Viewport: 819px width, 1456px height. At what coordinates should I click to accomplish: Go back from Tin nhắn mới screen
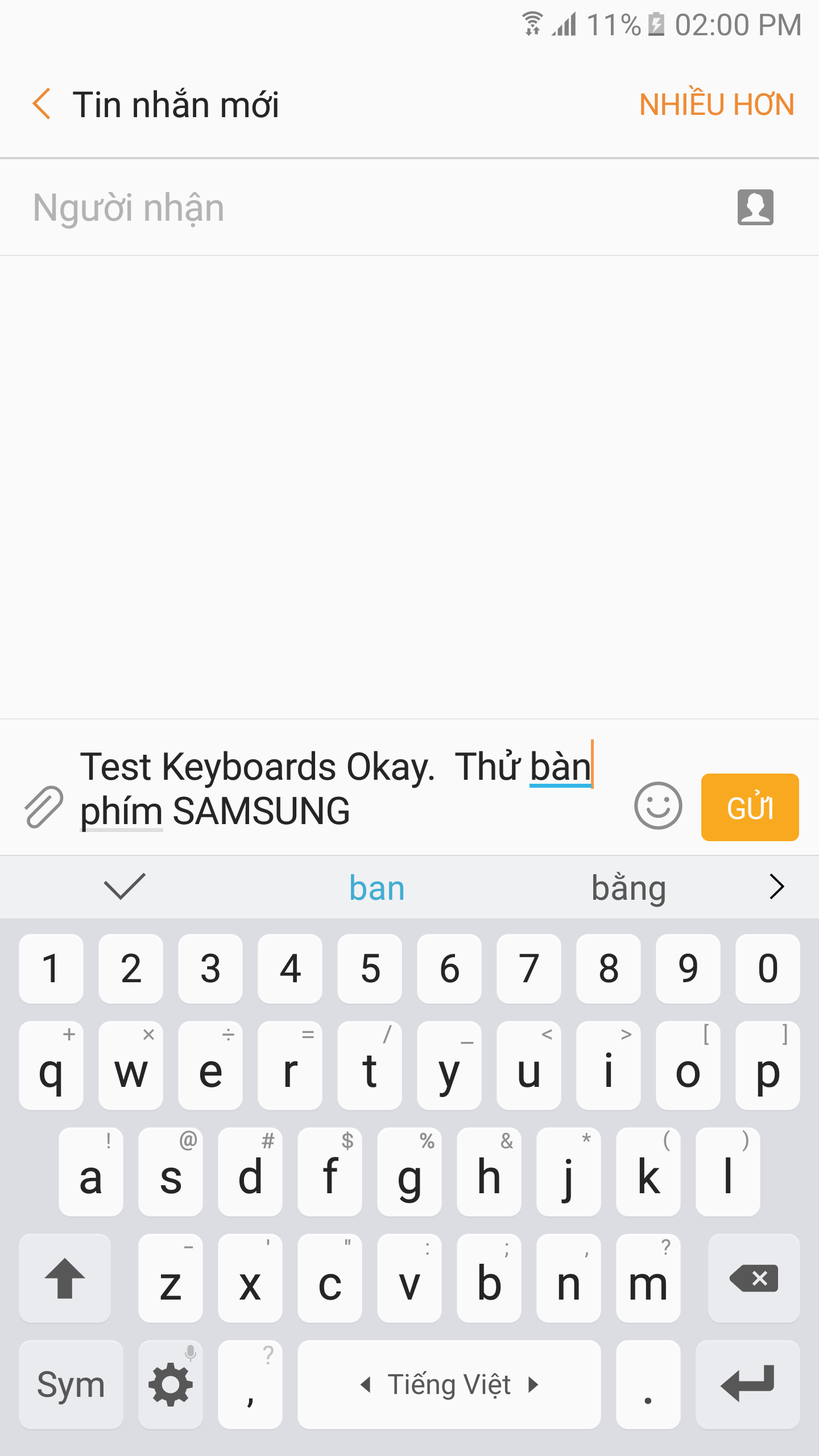point(42,104)
